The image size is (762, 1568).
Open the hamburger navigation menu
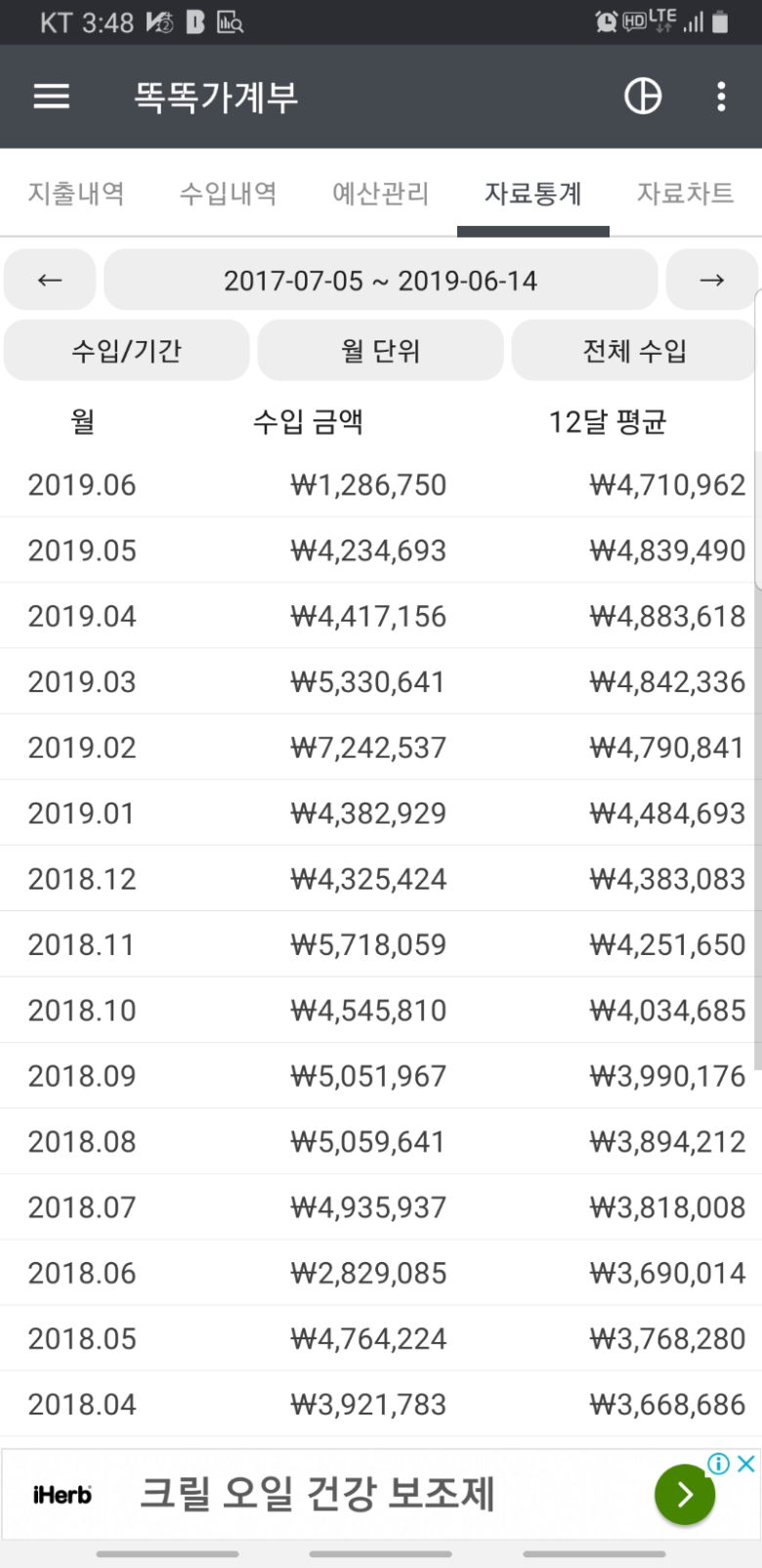51,97
